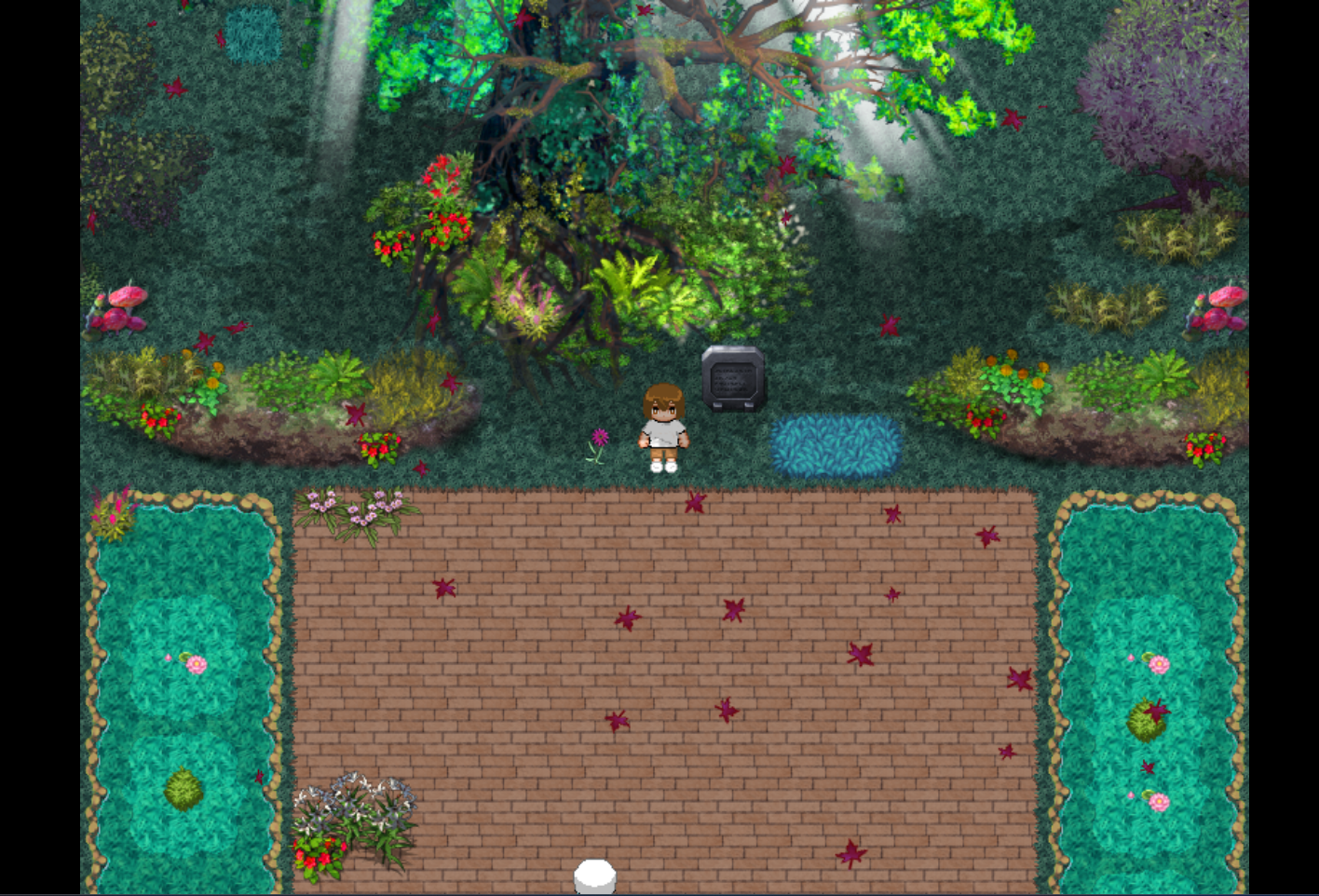The image size is (1319, 896).
Task: Tap the brown-haired player character
Action: pos(663,428)
